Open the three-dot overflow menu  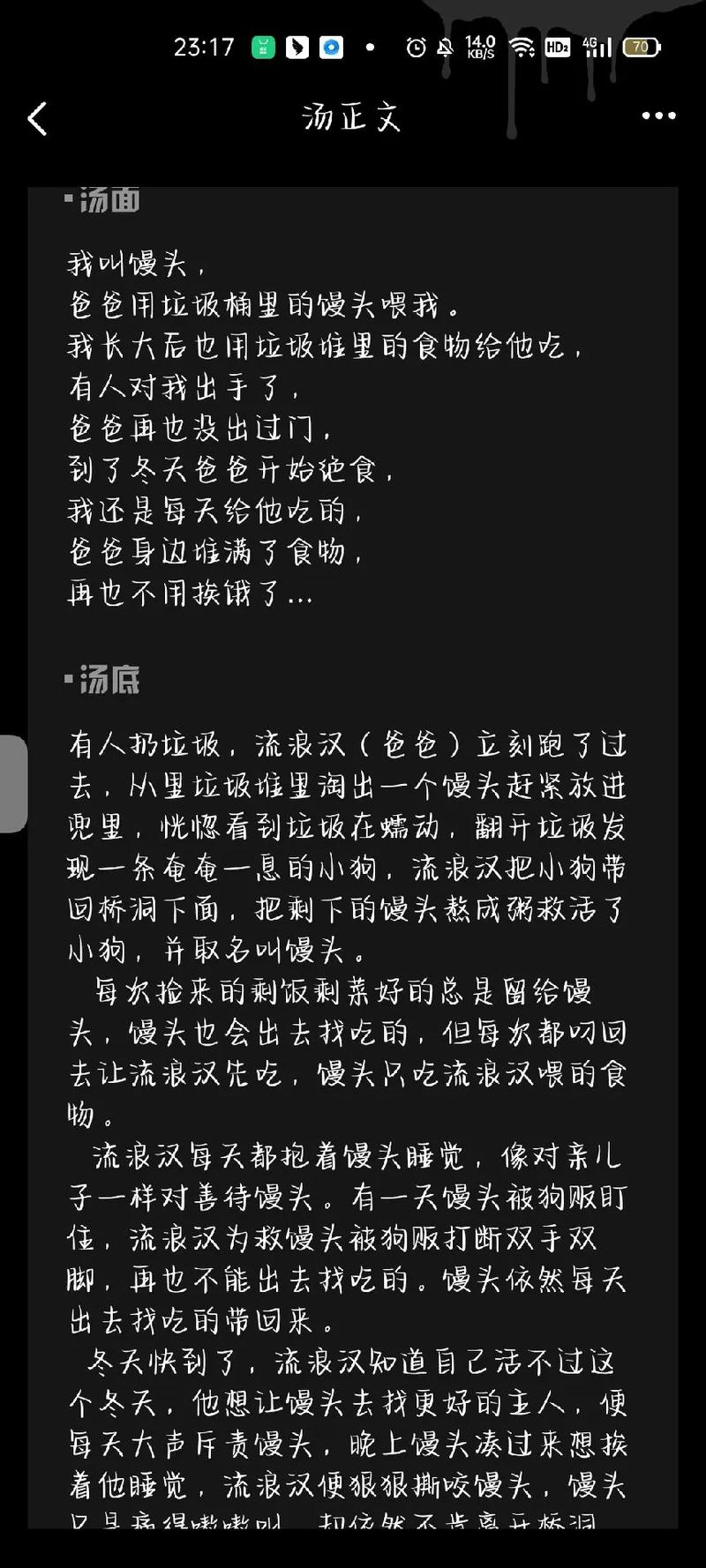tap(658, 116)
